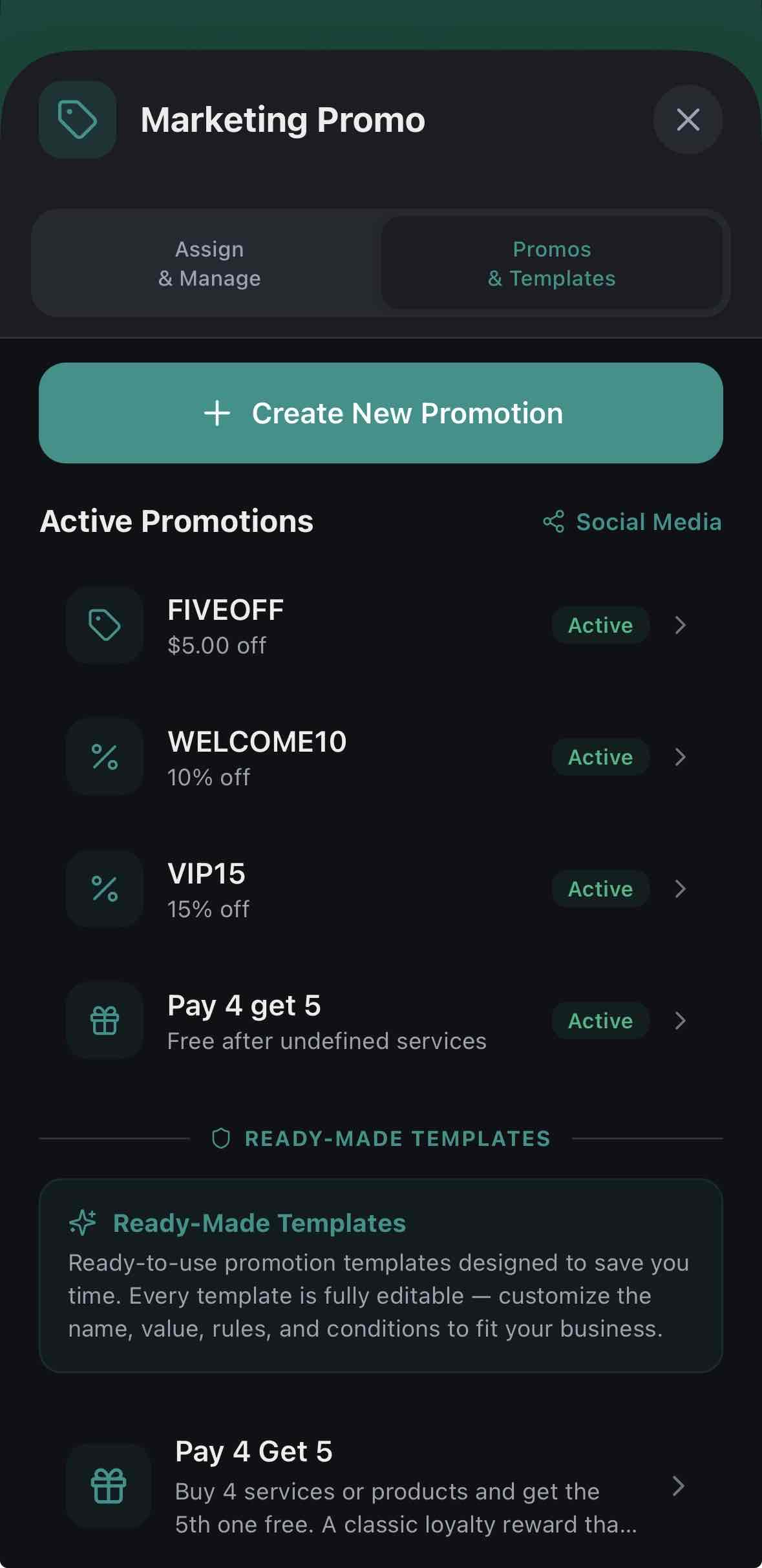
Task: Select the price tag icon next to FIVEOFF
Action: (x=104, y=625)
